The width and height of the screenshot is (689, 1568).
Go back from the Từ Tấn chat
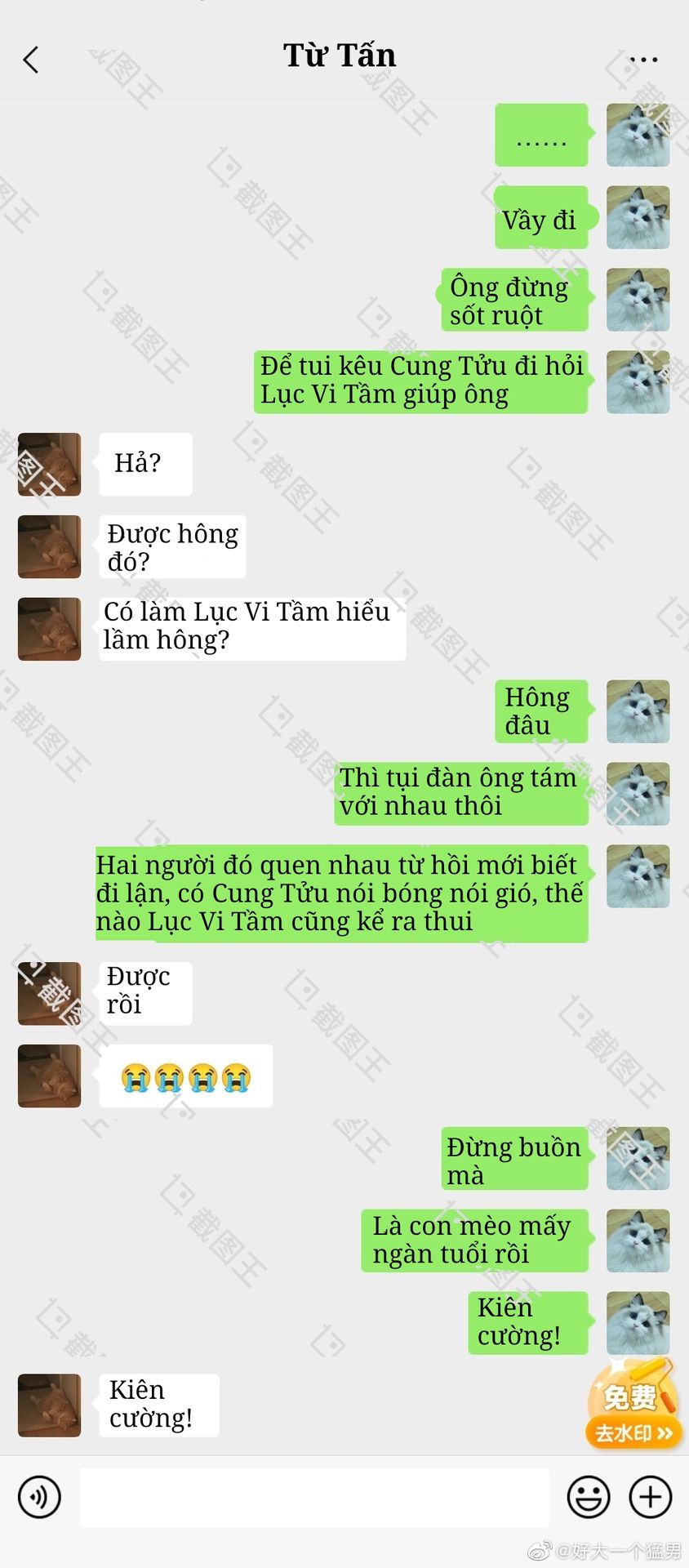(31, 60)
